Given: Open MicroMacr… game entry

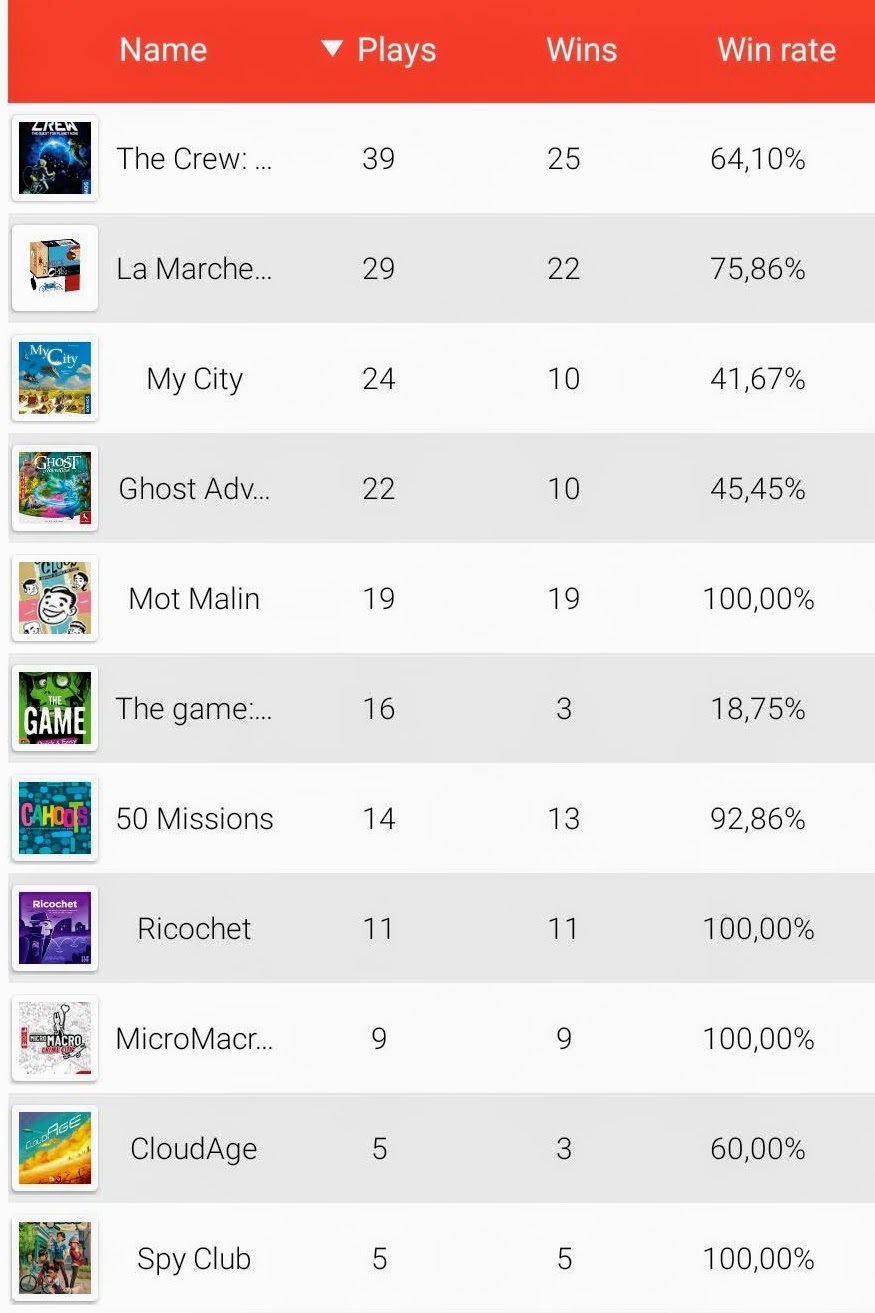Looking at the screenshot, I should tap(194, 1038).
